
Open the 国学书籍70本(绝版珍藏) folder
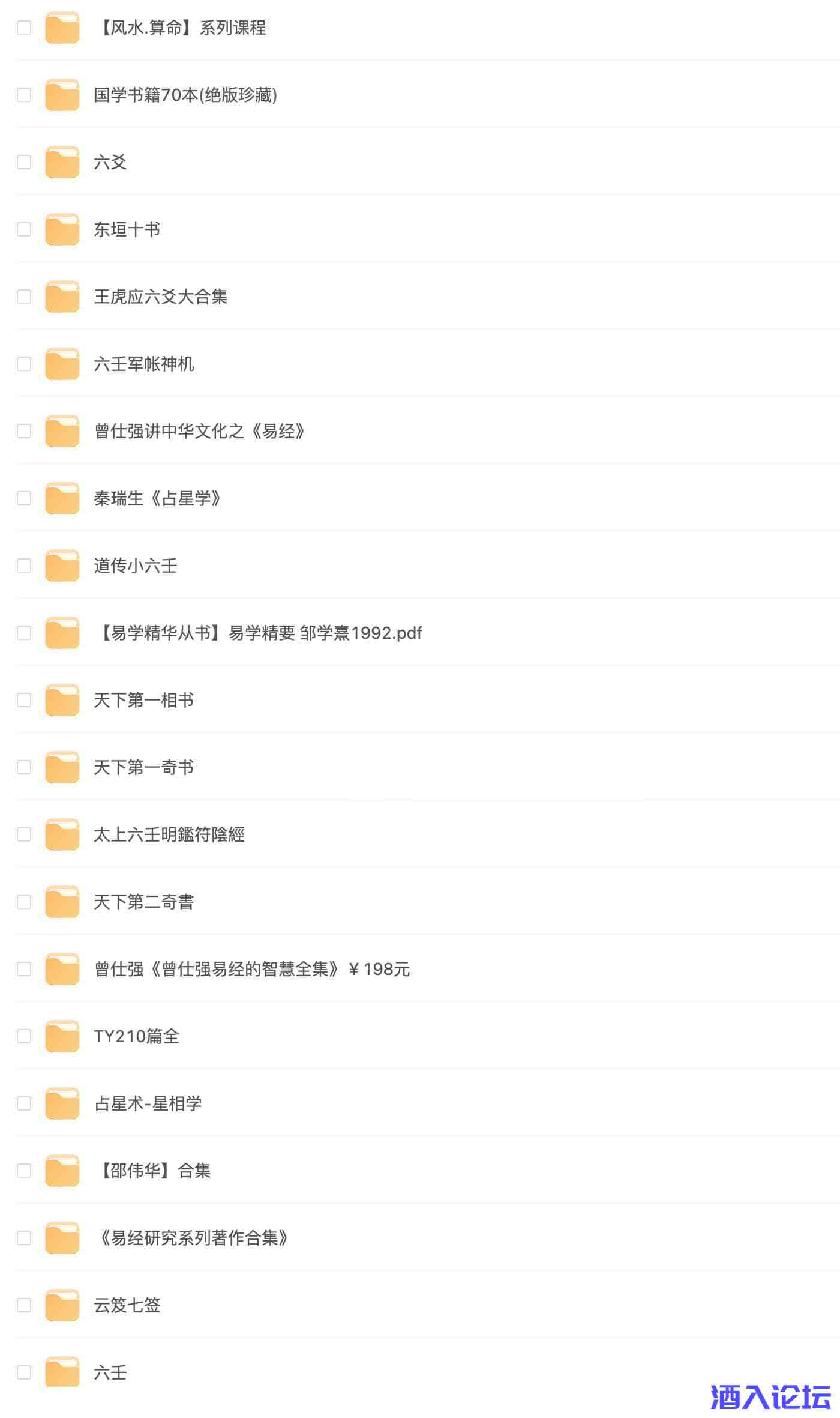click(x=185, y=95)
